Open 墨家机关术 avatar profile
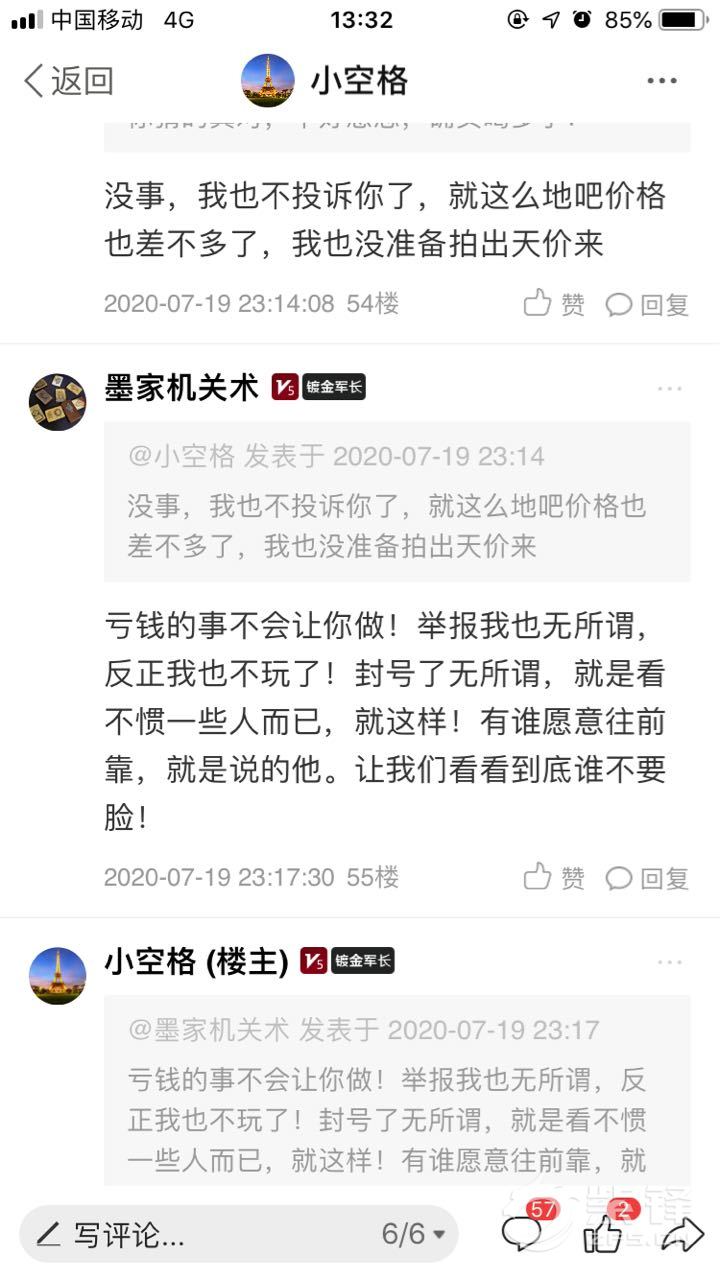This screenshot has width=720, height=1280. point(57,402)
